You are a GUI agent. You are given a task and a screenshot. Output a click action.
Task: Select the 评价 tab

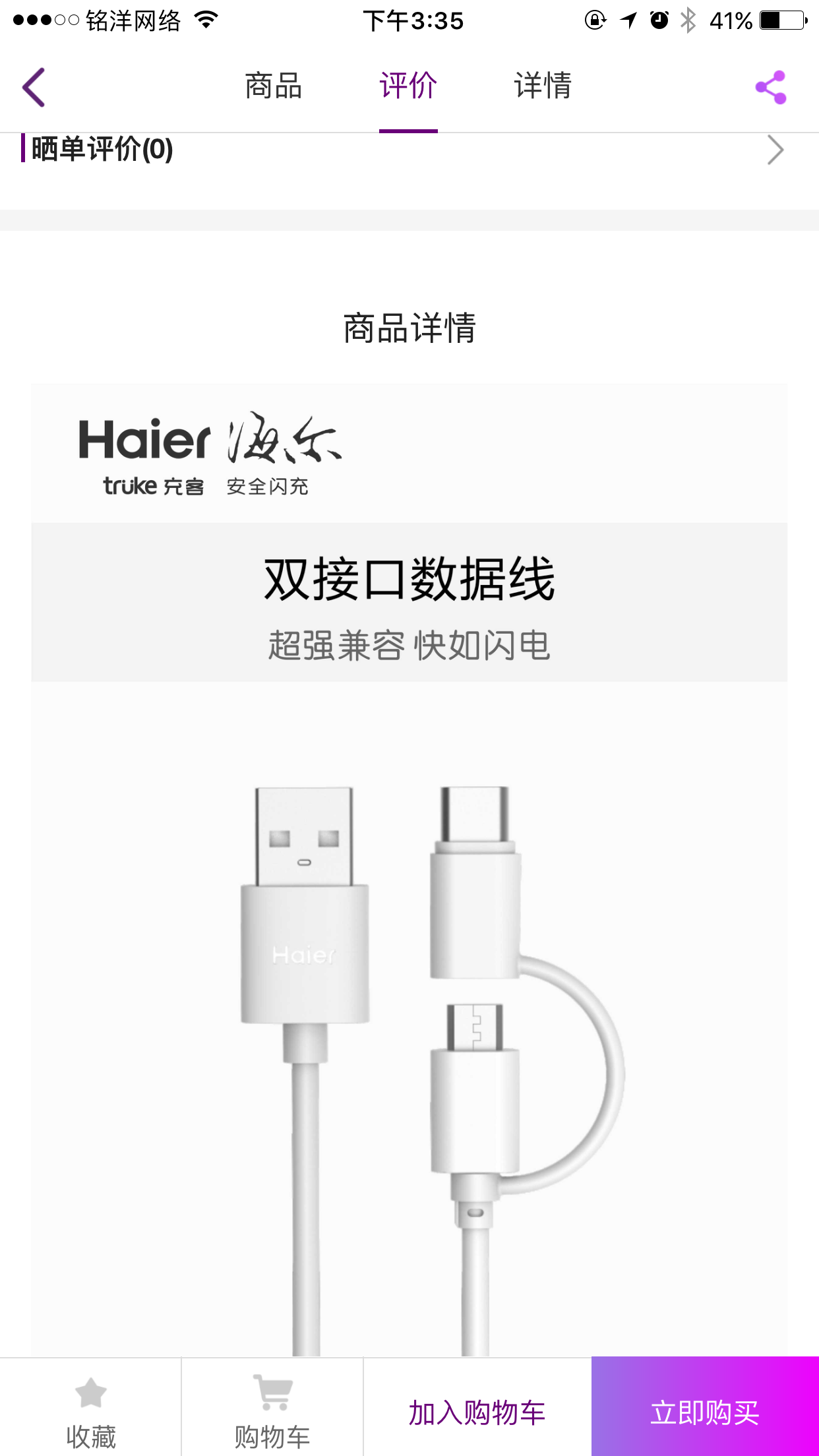click(408, 86)
